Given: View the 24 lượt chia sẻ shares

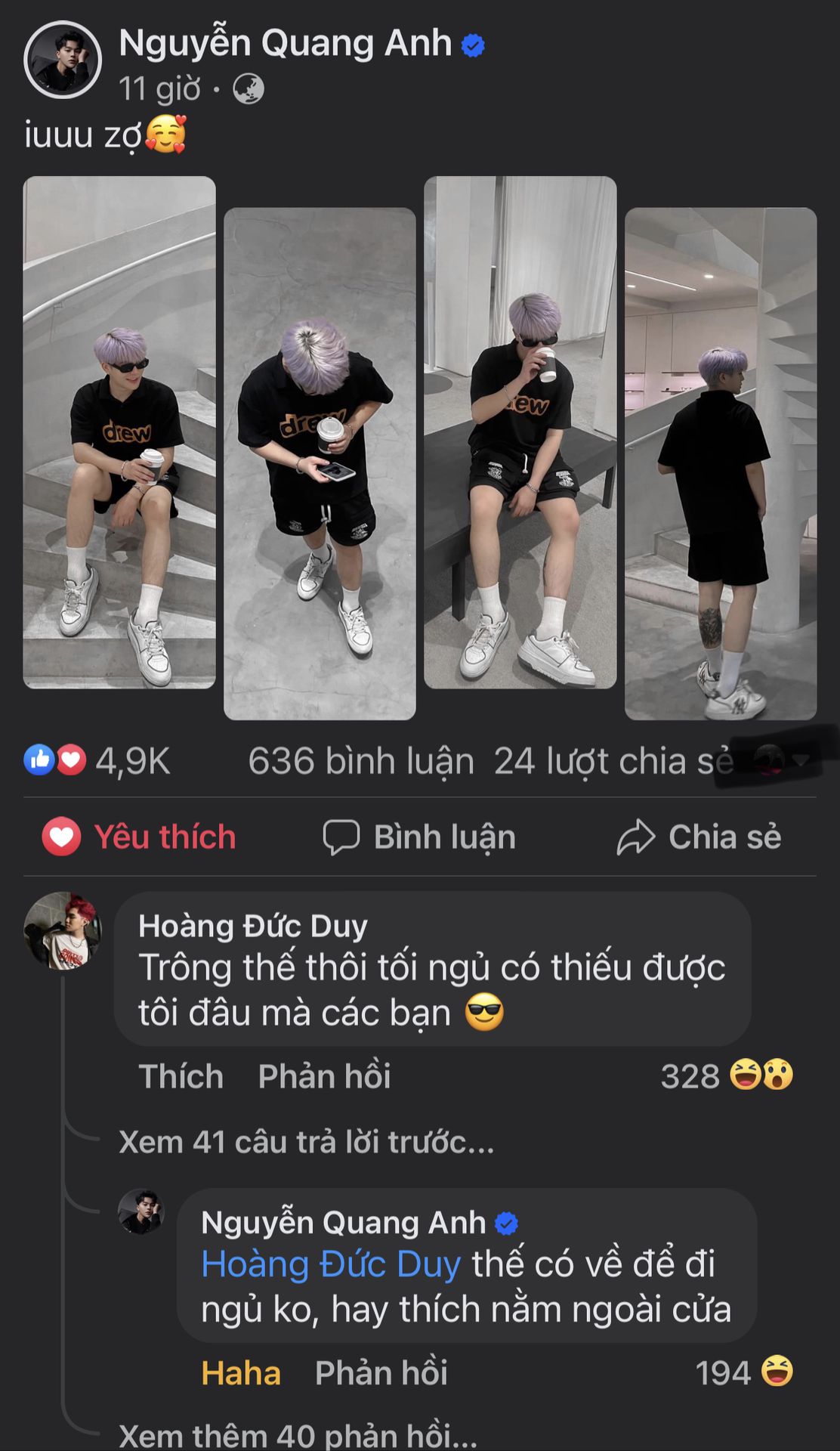Looking at the screenshot, I should click(x=613, y=761).
